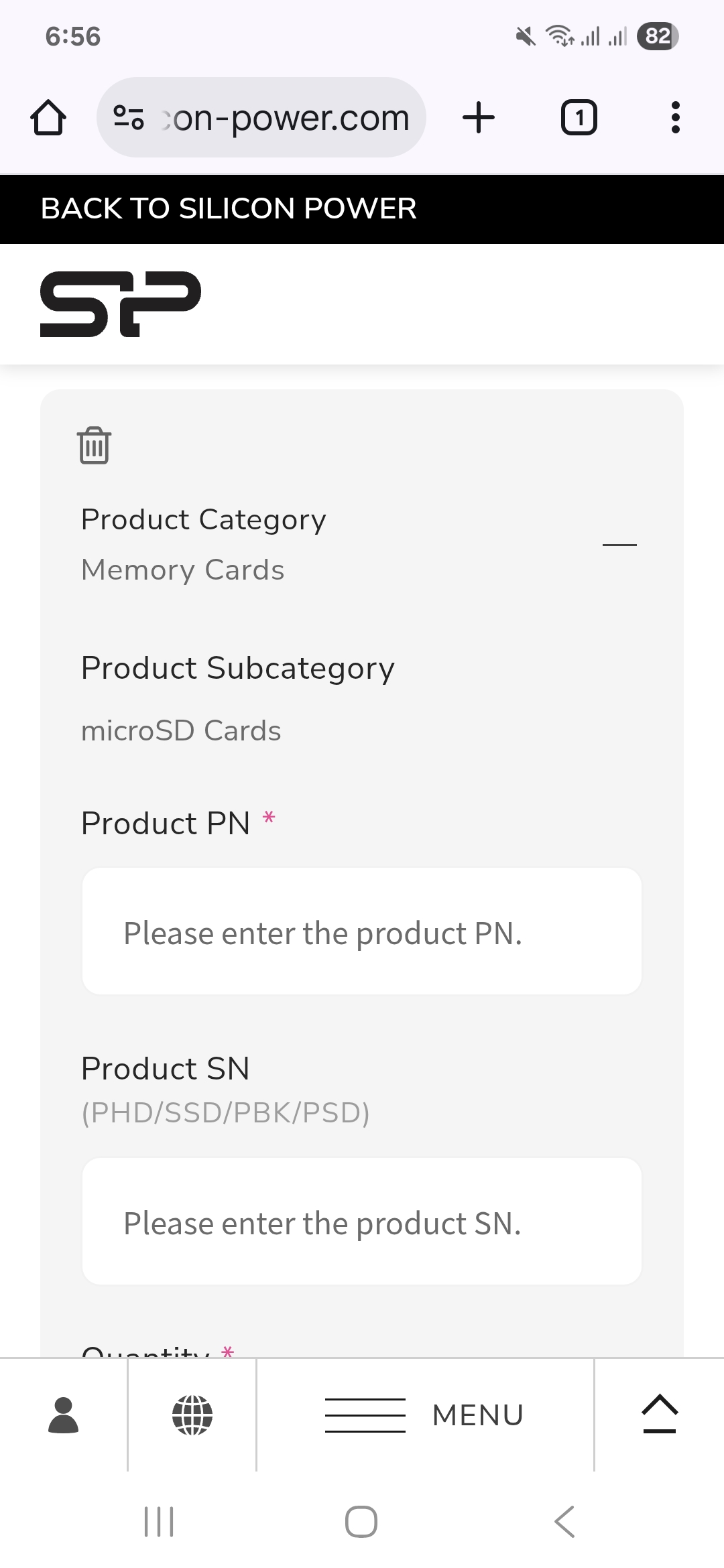Open the user account icon

tap(64, 1415)
